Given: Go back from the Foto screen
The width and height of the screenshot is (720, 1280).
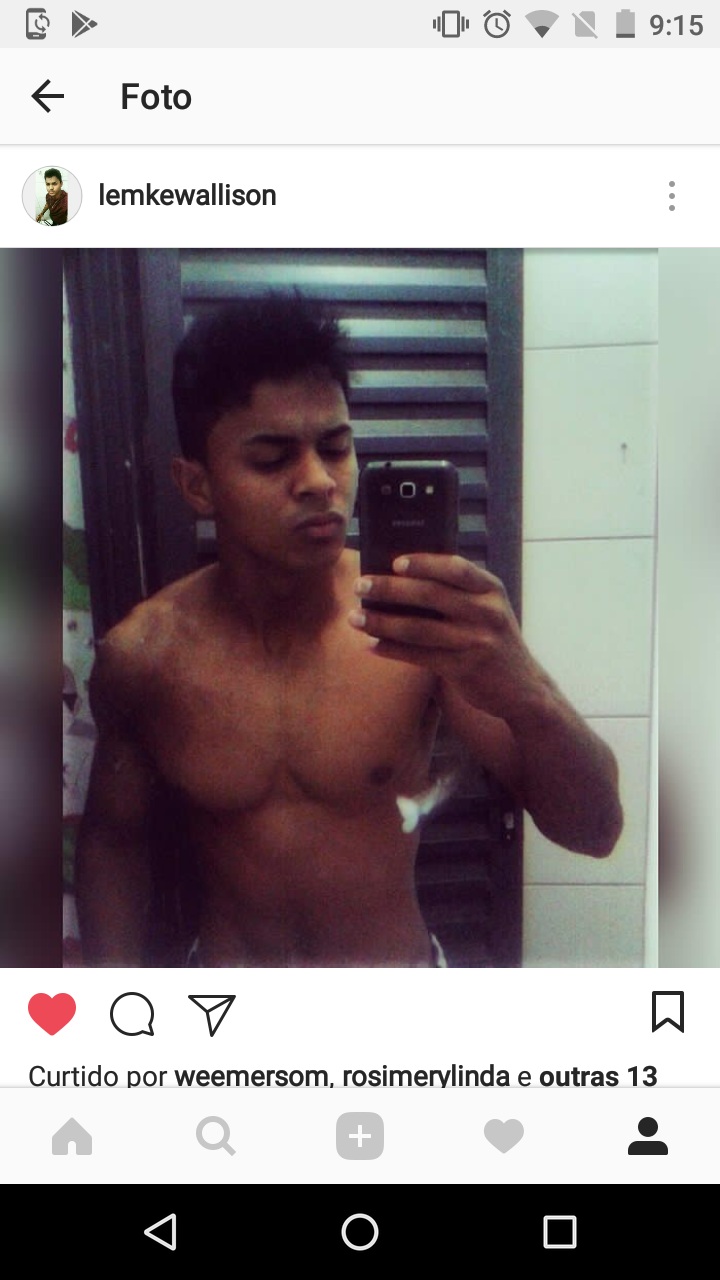Looking at the screenshot, I should [47, 96].
